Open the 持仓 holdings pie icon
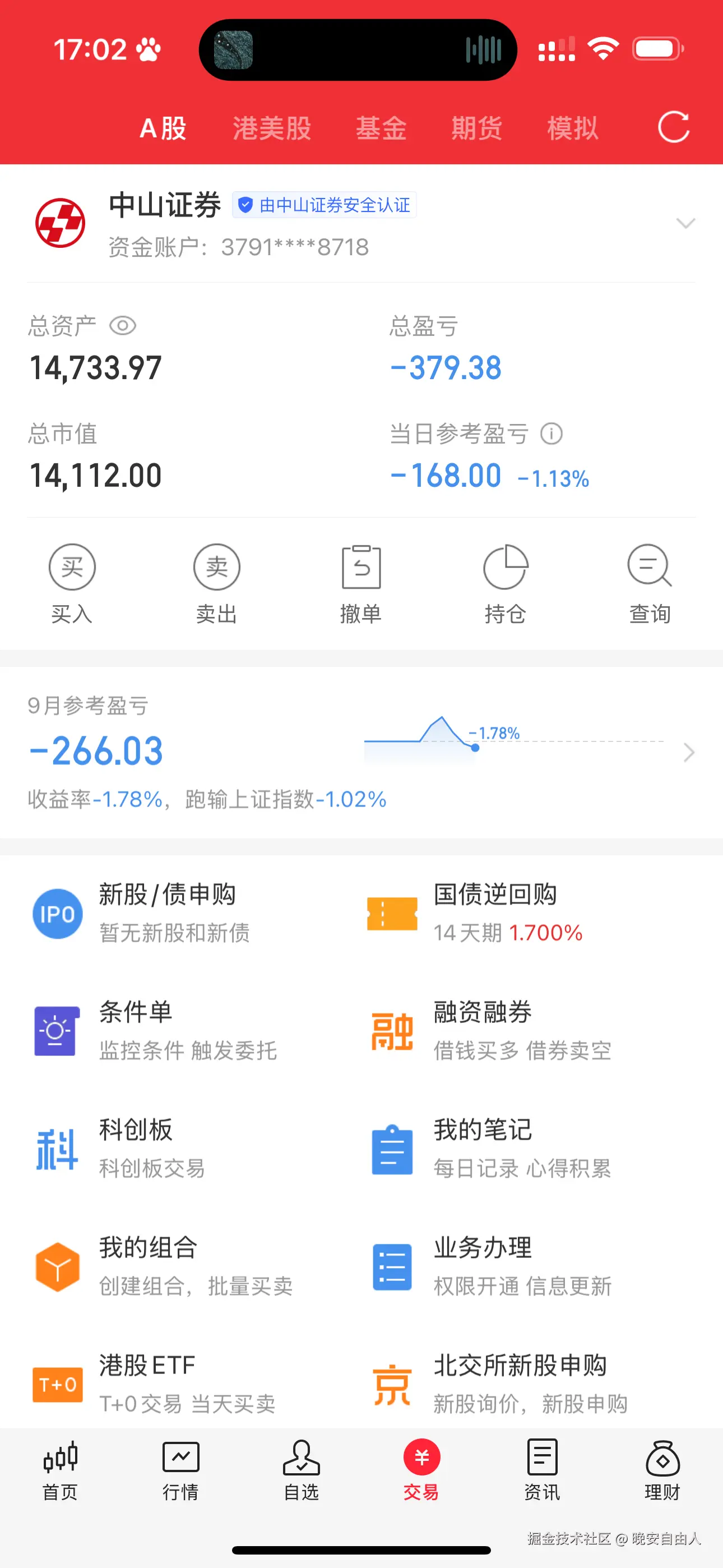The height and width of the screenshot is (1568, 723). pos(505,567)
